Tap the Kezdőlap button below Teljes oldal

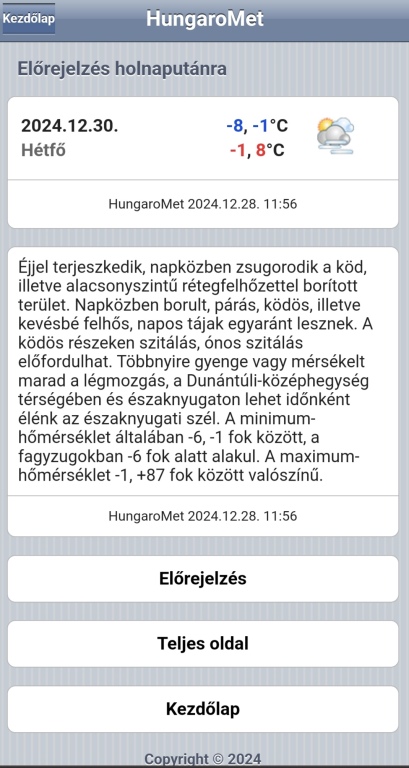click(203, 709)
